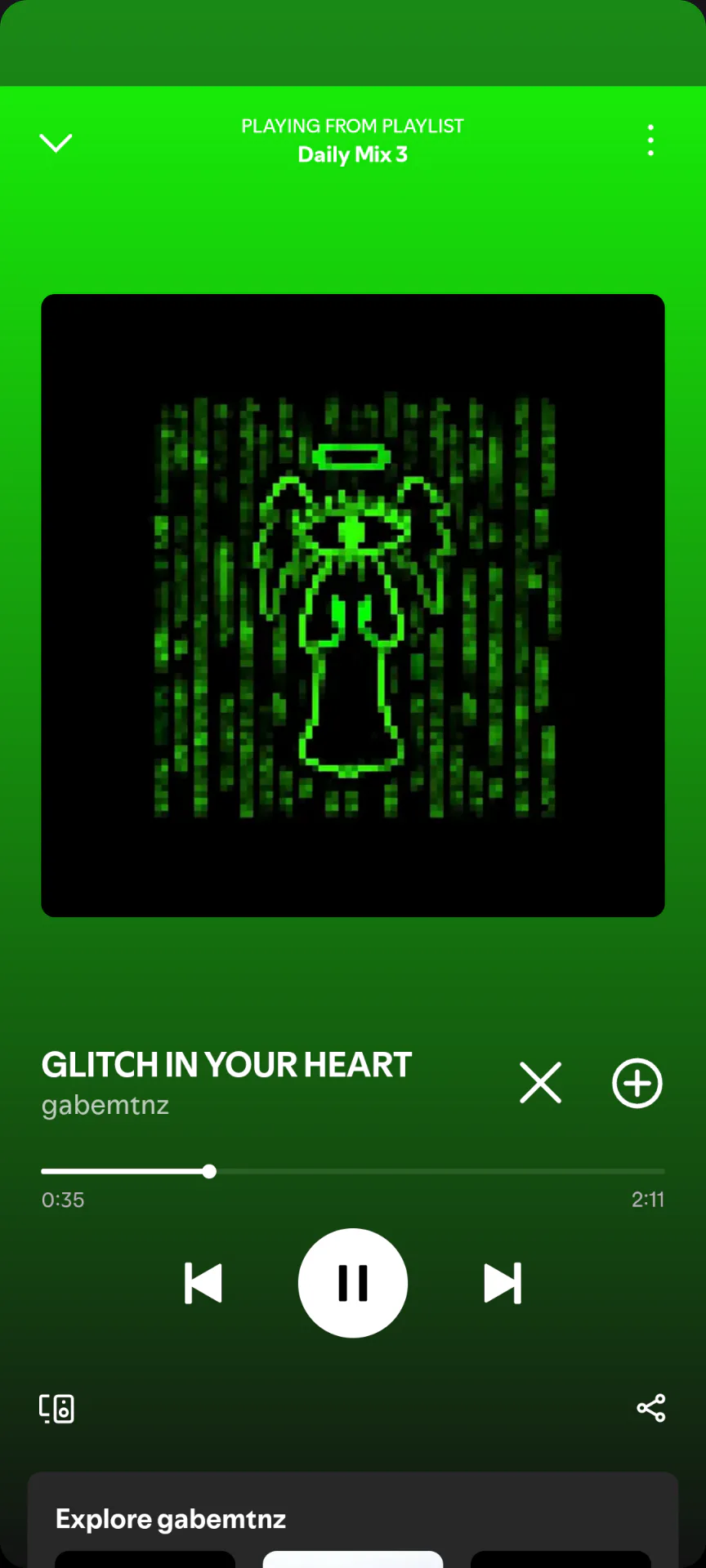Share this track
The image size is (706, 1568).
click(651, 1408)
